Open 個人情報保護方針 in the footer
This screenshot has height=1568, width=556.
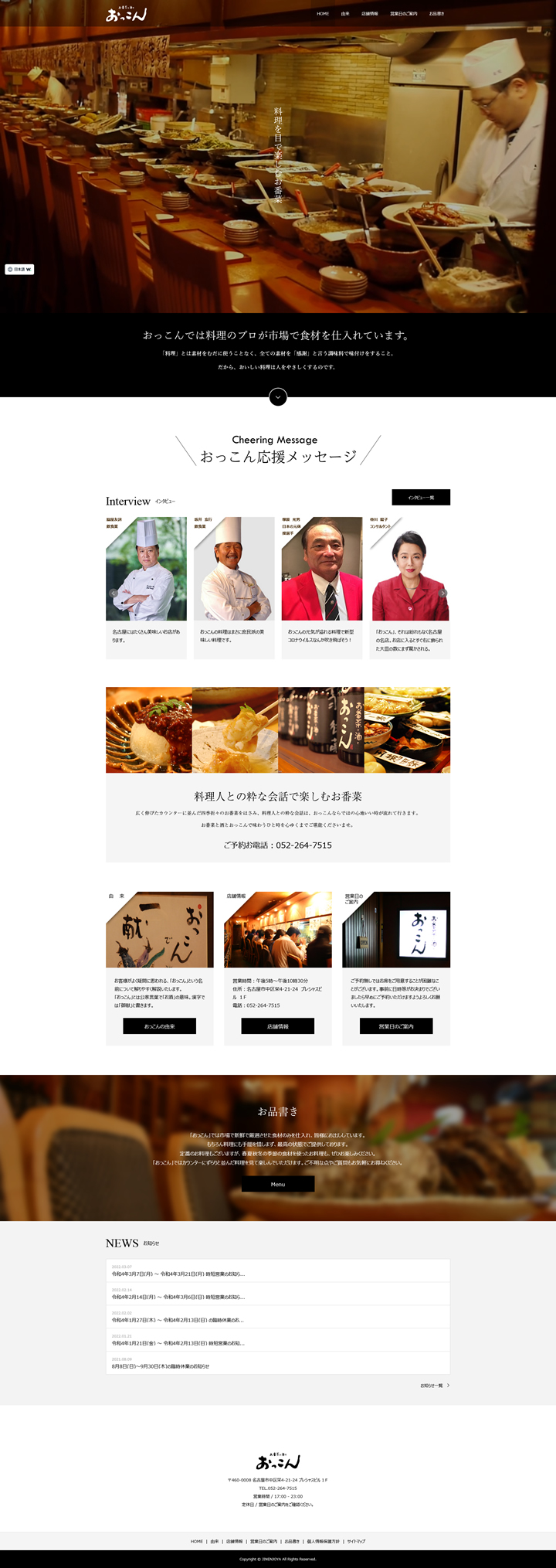[x=323, y=1541]
